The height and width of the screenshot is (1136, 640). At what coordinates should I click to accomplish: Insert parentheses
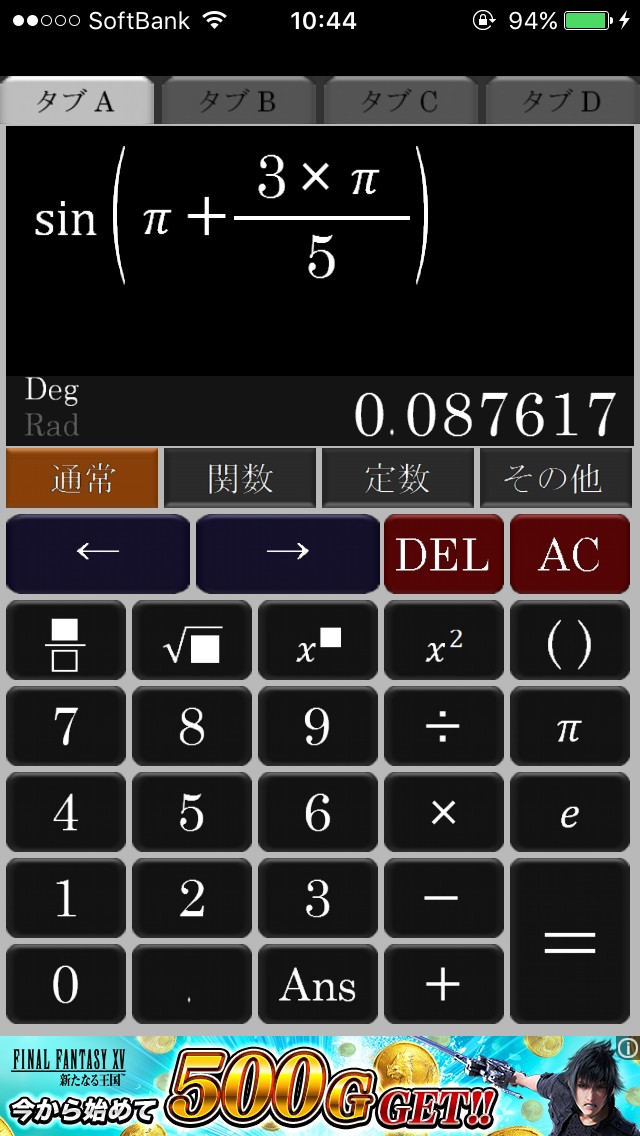click(570, 640)
